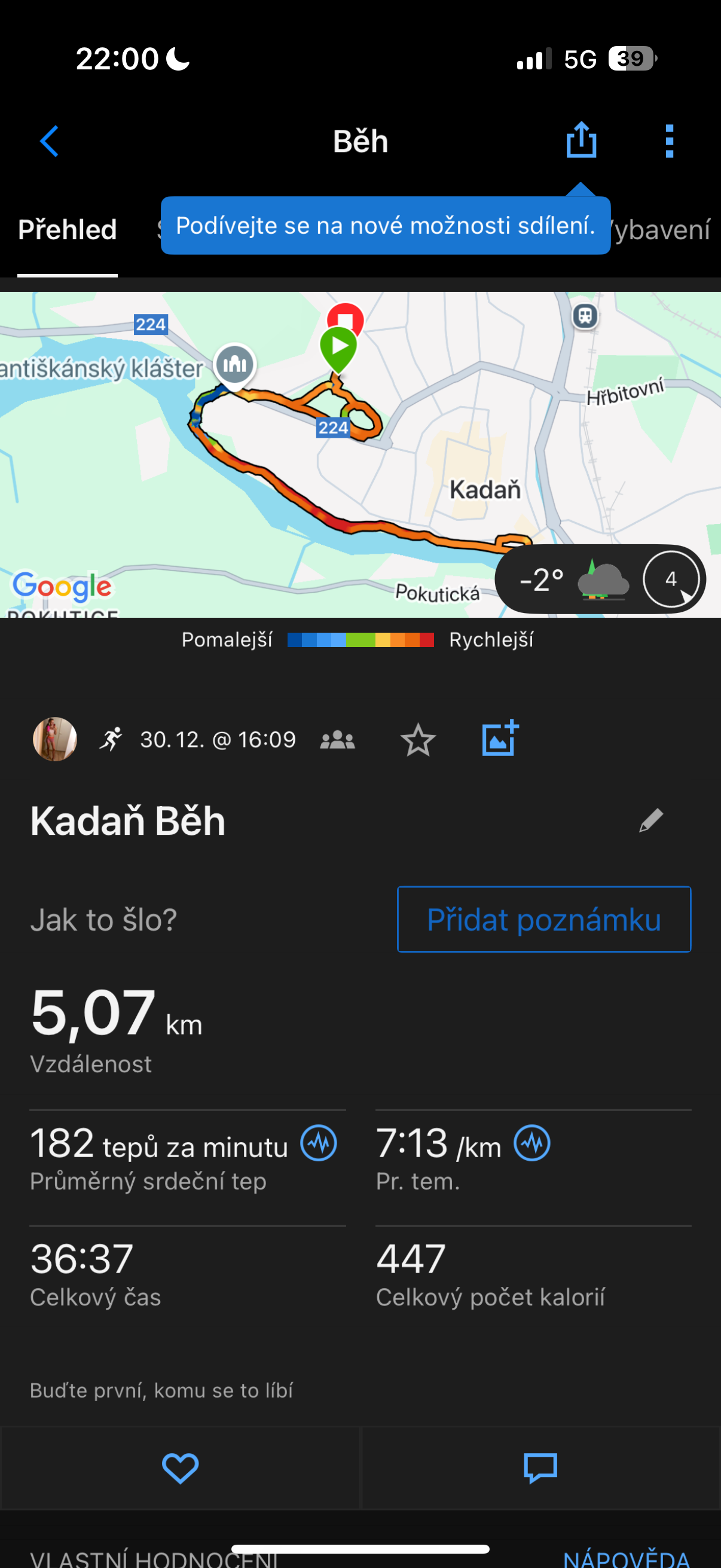
Task: Change activity privacy via people icon
Action: (x=338, y=740)
